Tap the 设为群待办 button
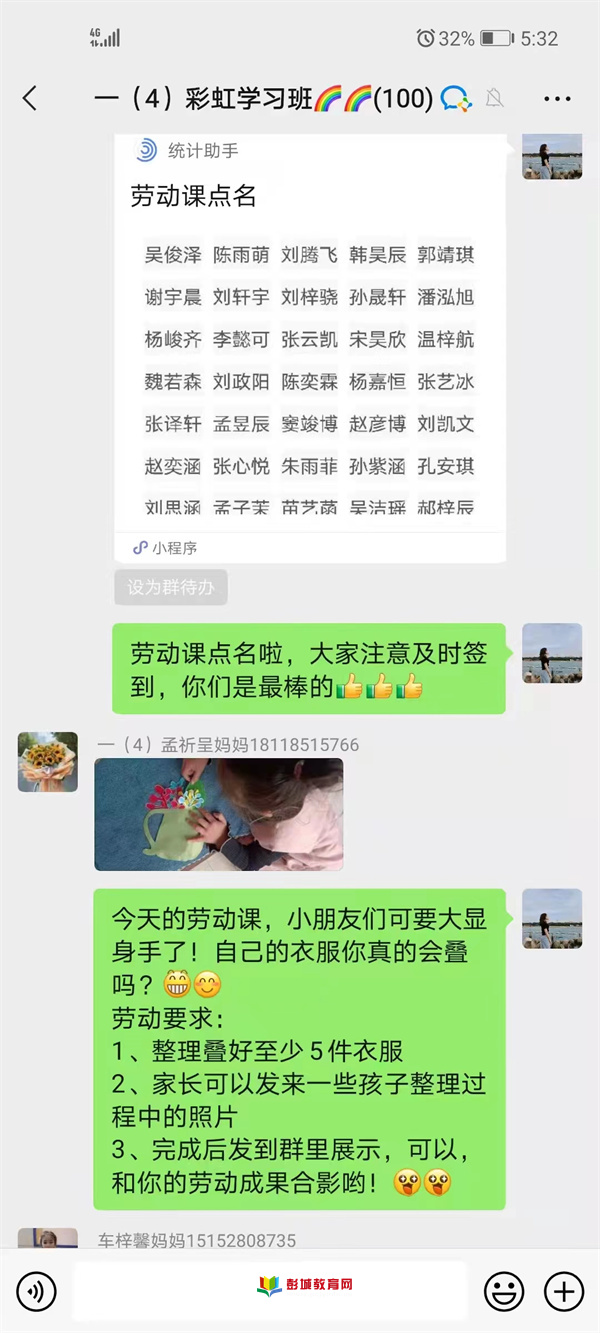 click(171, 587)
